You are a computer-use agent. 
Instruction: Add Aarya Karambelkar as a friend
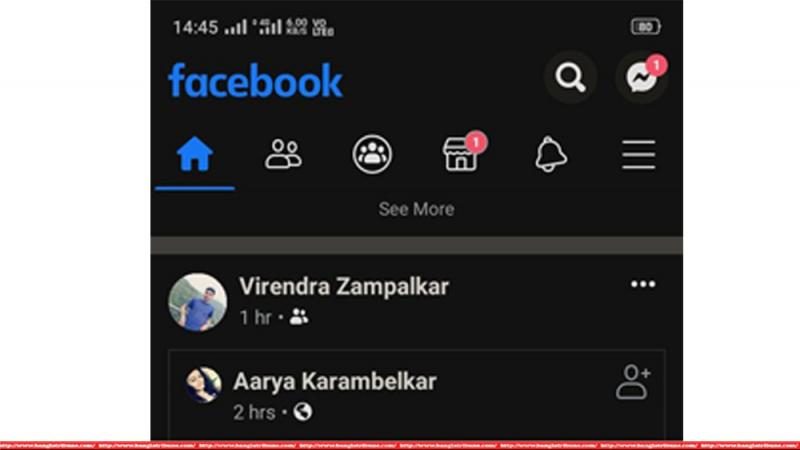tap(633, 382)
